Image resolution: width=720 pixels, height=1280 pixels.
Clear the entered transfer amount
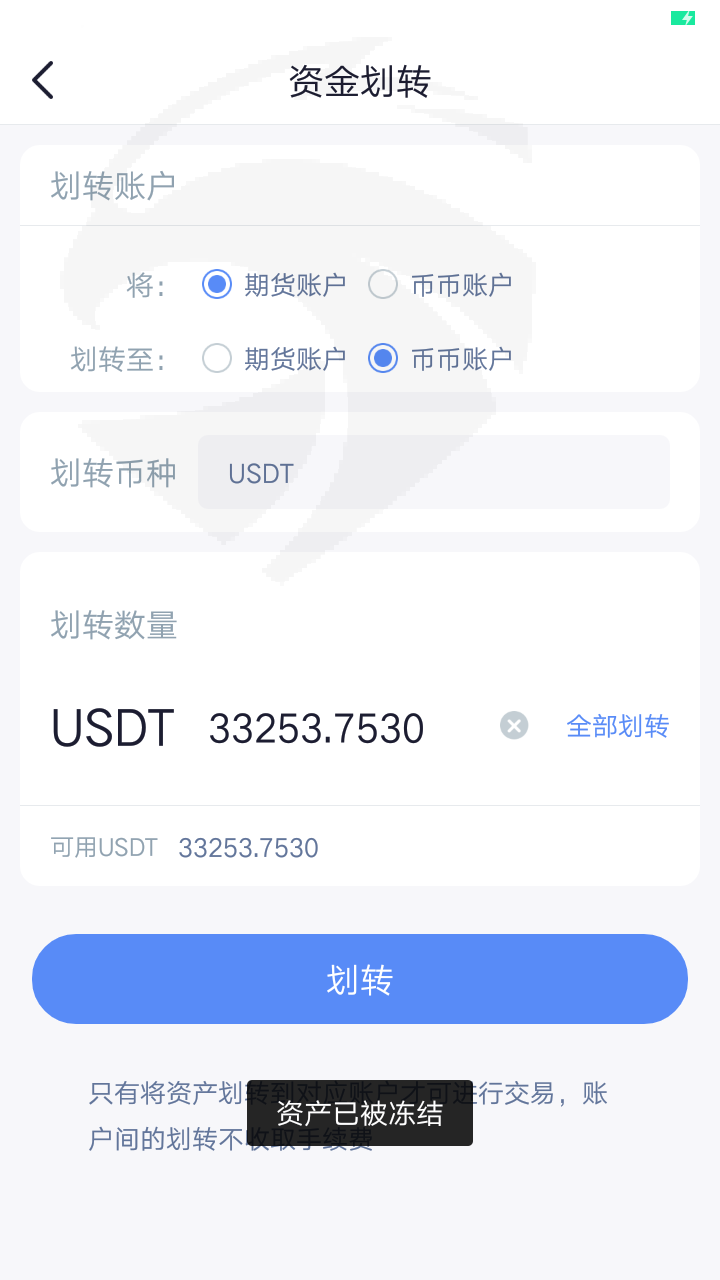[514, 725]
